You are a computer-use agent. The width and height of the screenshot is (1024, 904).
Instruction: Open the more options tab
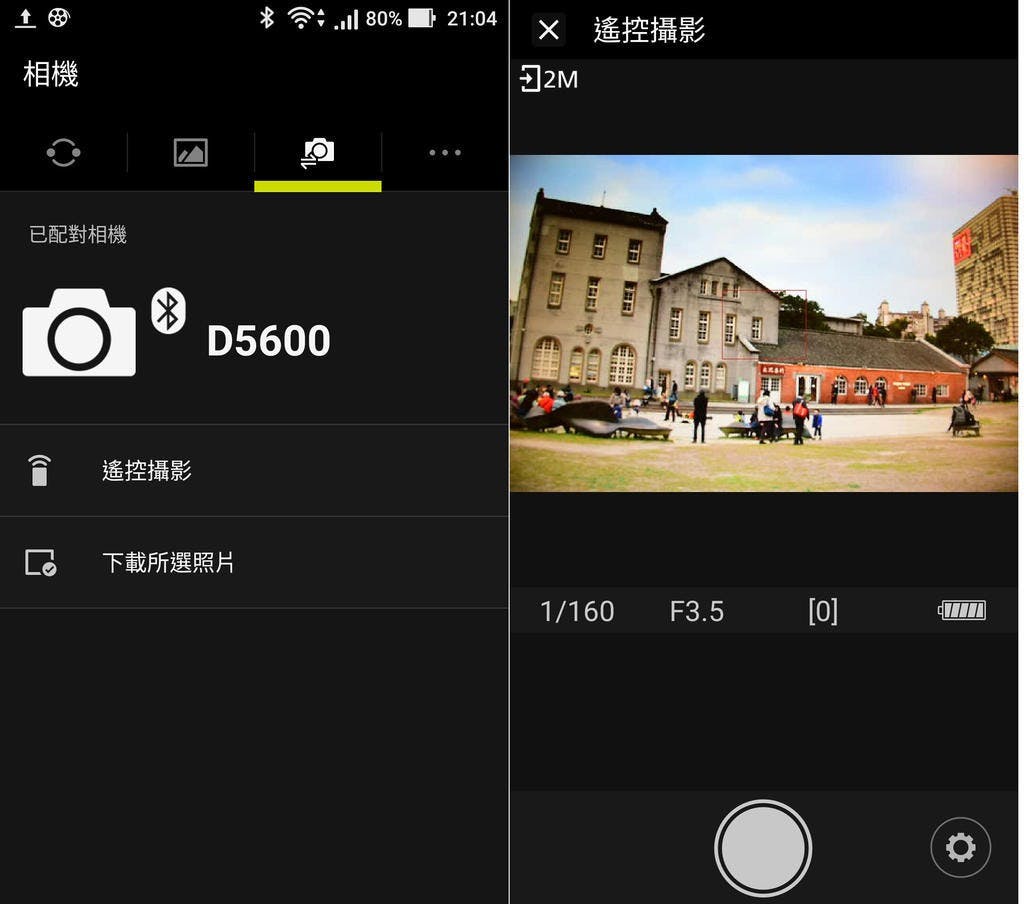(x=444, y=153)
